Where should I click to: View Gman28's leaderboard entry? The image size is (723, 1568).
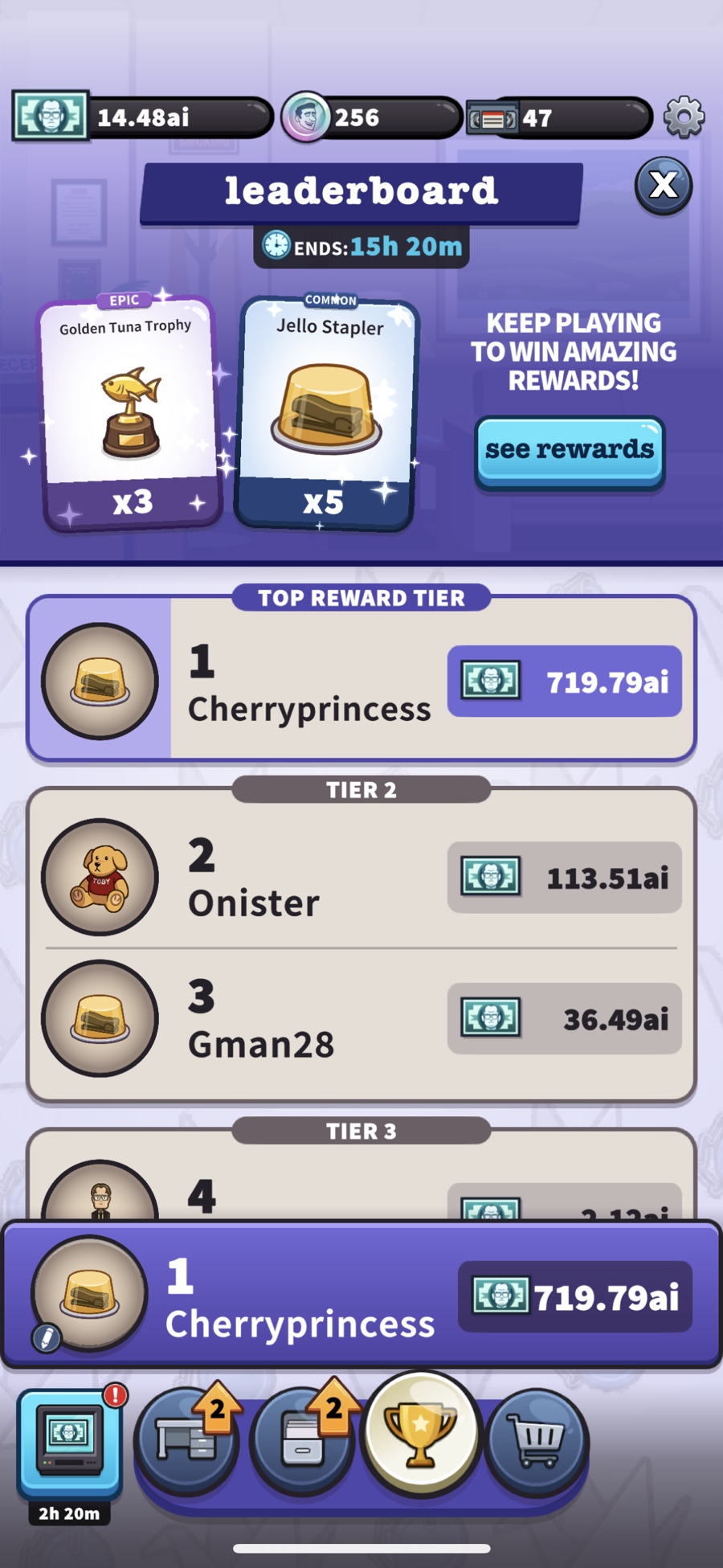click(361, 1018)
